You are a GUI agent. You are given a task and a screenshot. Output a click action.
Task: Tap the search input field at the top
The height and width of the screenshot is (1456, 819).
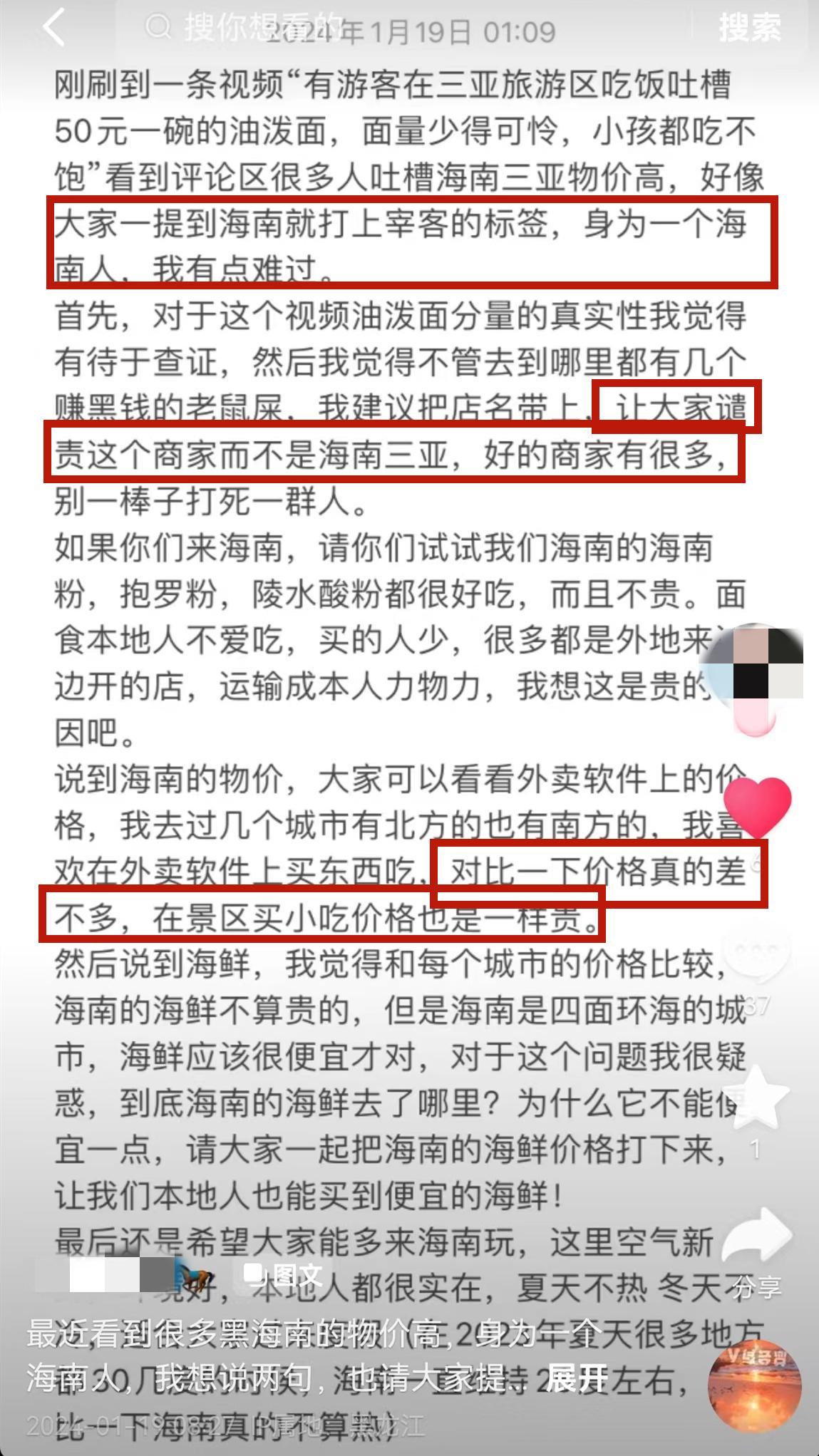pos(399,29)
